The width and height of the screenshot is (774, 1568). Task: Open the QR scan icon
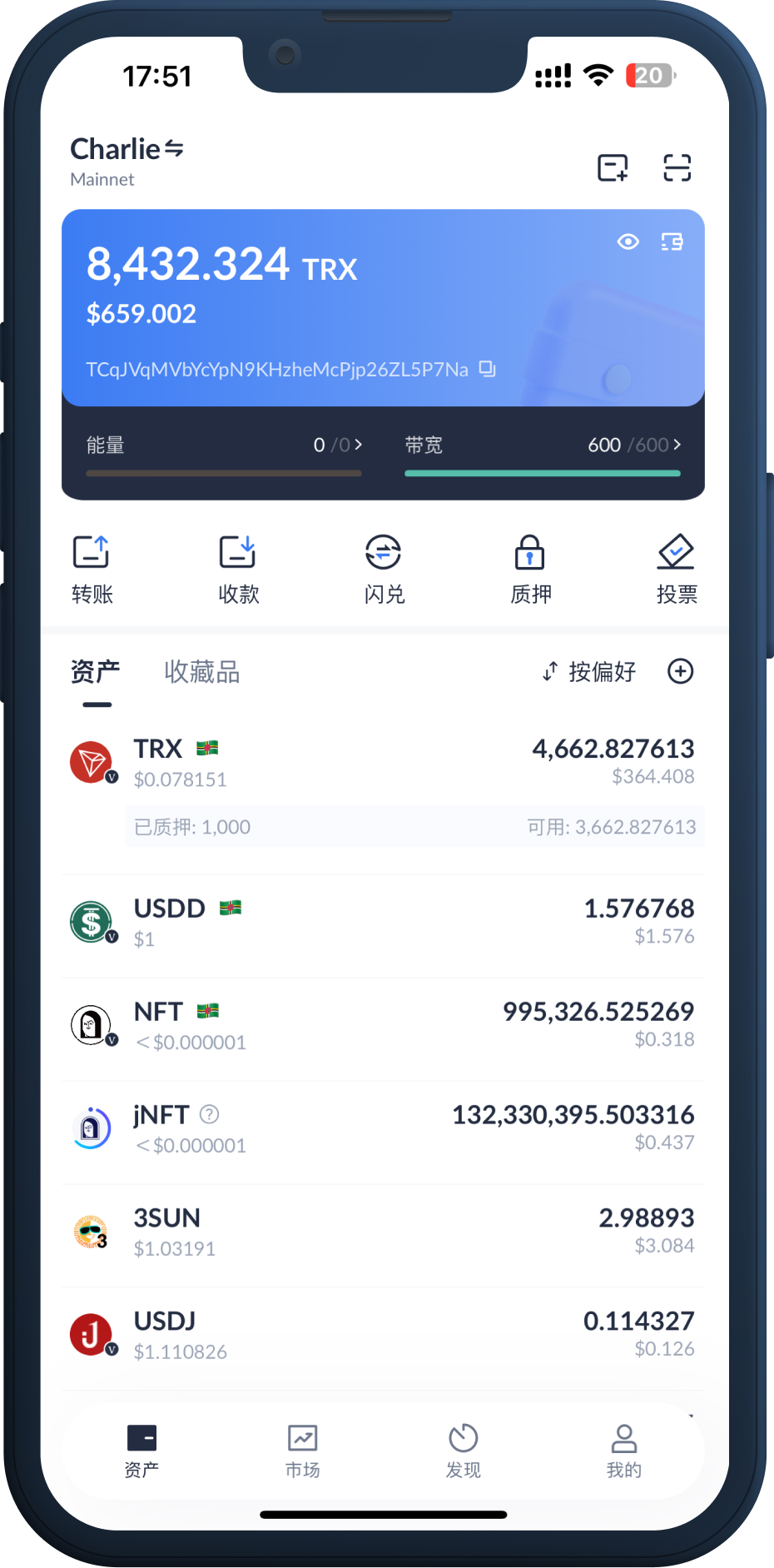(x=677, y=167)
